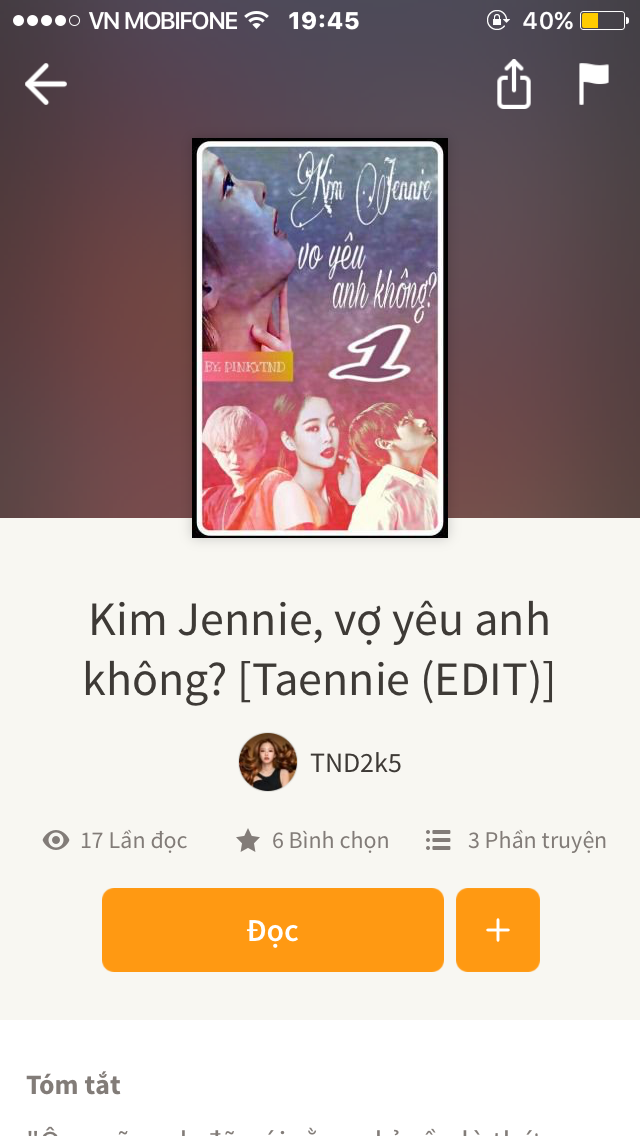Open the story cover image
The height and width of the screenshot is (1136, 640).
[x=320, y=338]
